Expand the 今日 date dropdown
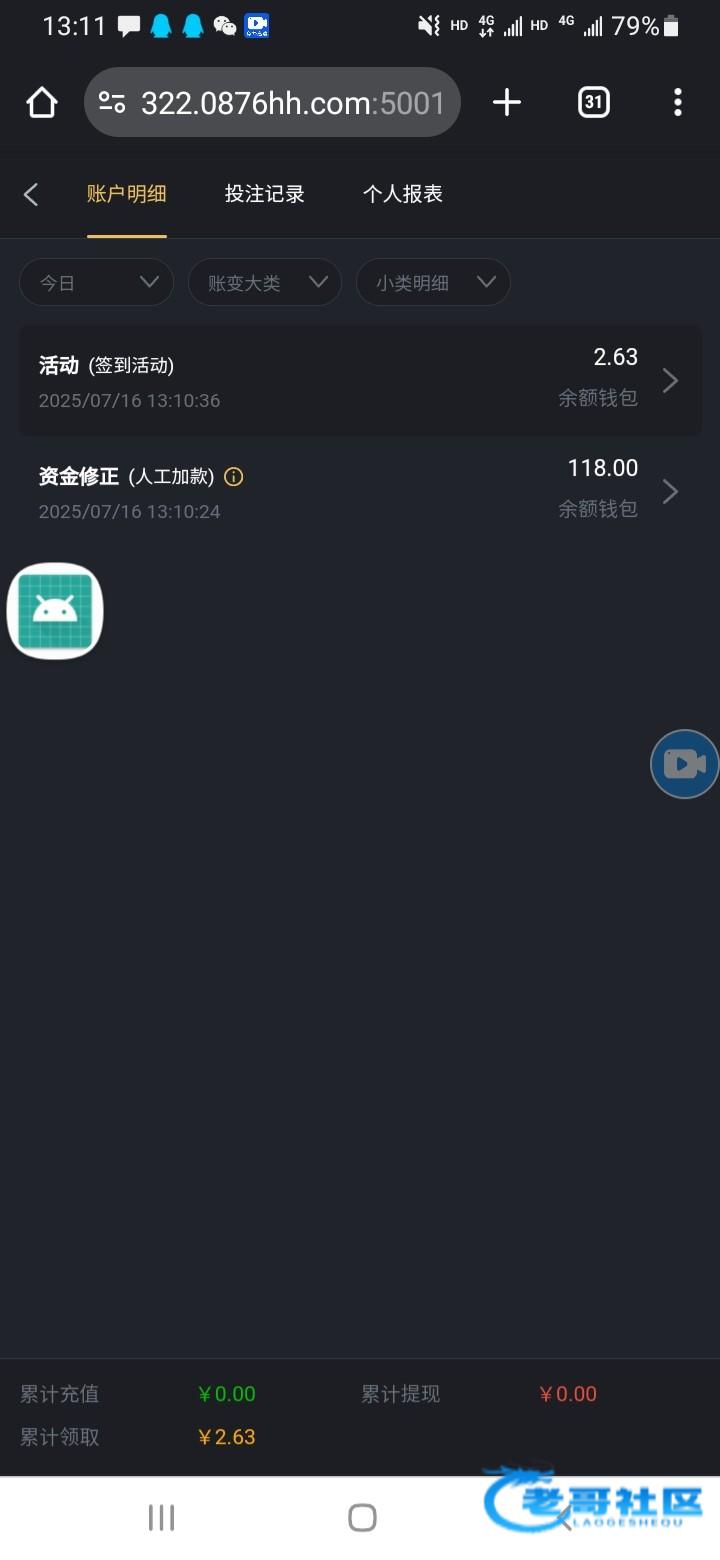Image resolution: width=720 pixels, height=1560 pixels. (x=97, y=282)
